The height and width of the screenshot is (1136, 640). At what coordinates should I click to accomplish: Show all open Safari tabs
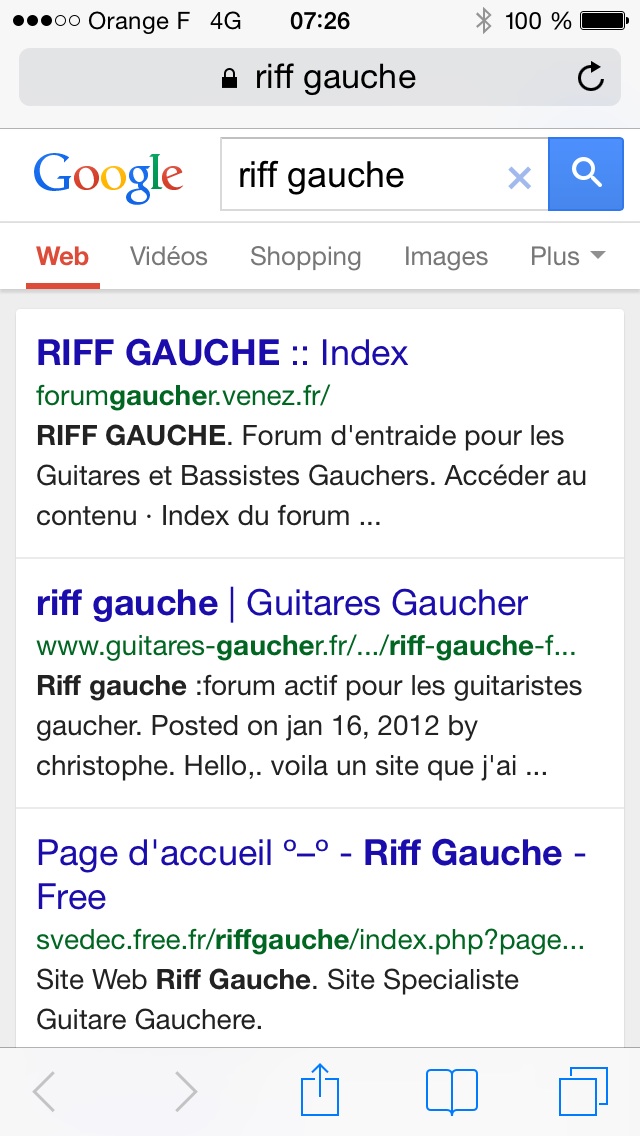coord(583,1091)
